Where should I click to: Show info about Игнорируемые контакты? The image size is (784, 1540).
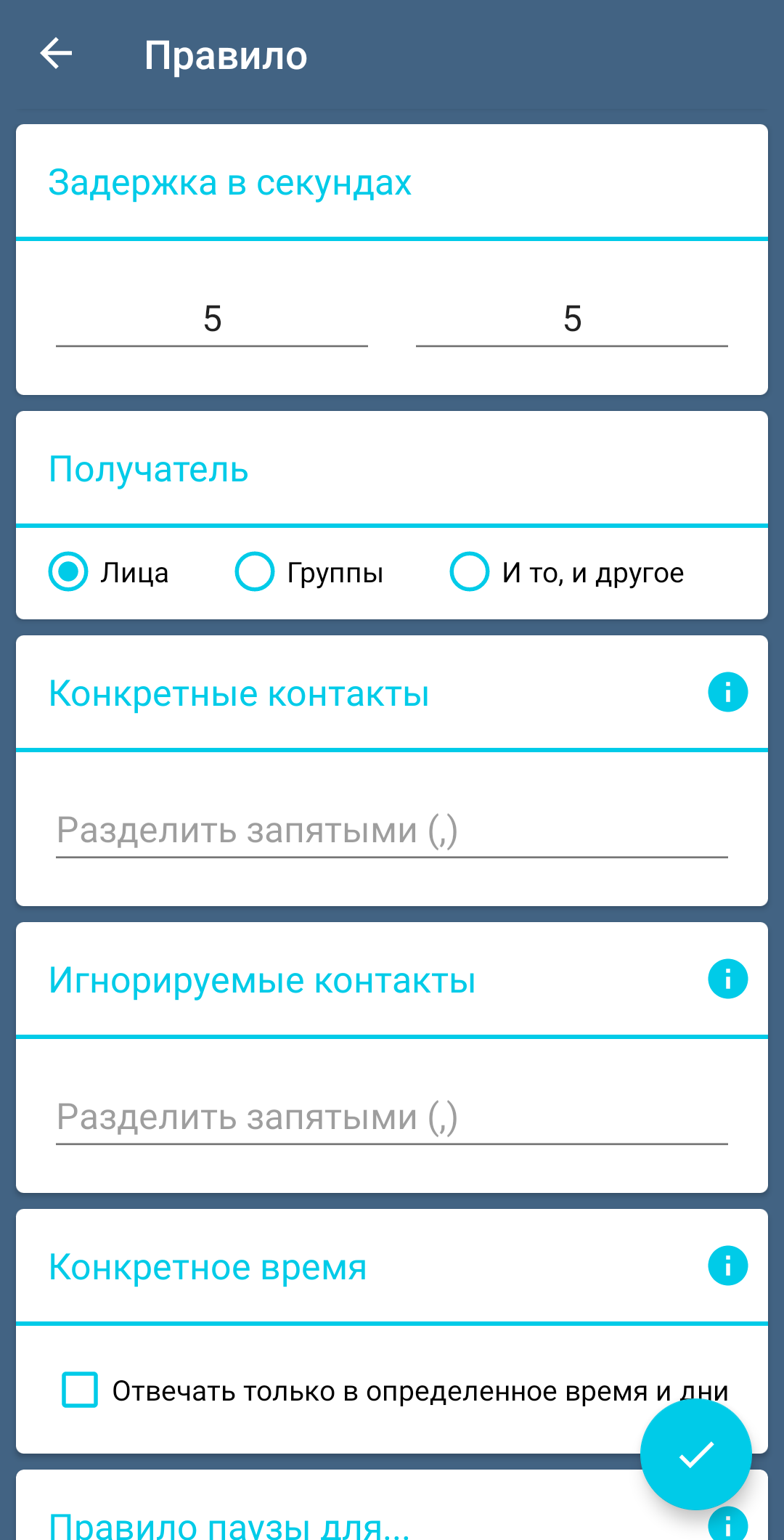pos(727,979)
